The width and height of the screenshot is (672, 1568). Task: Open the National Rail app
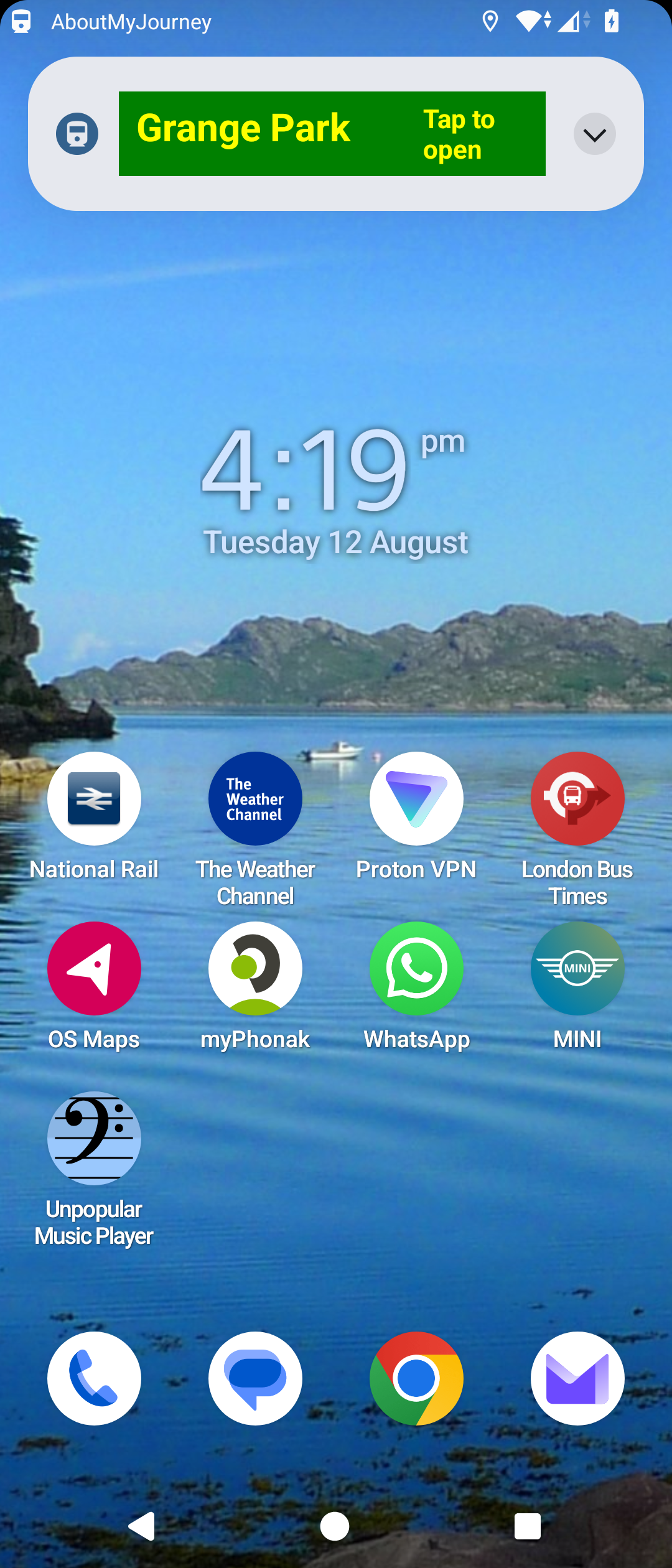(94, 799)
